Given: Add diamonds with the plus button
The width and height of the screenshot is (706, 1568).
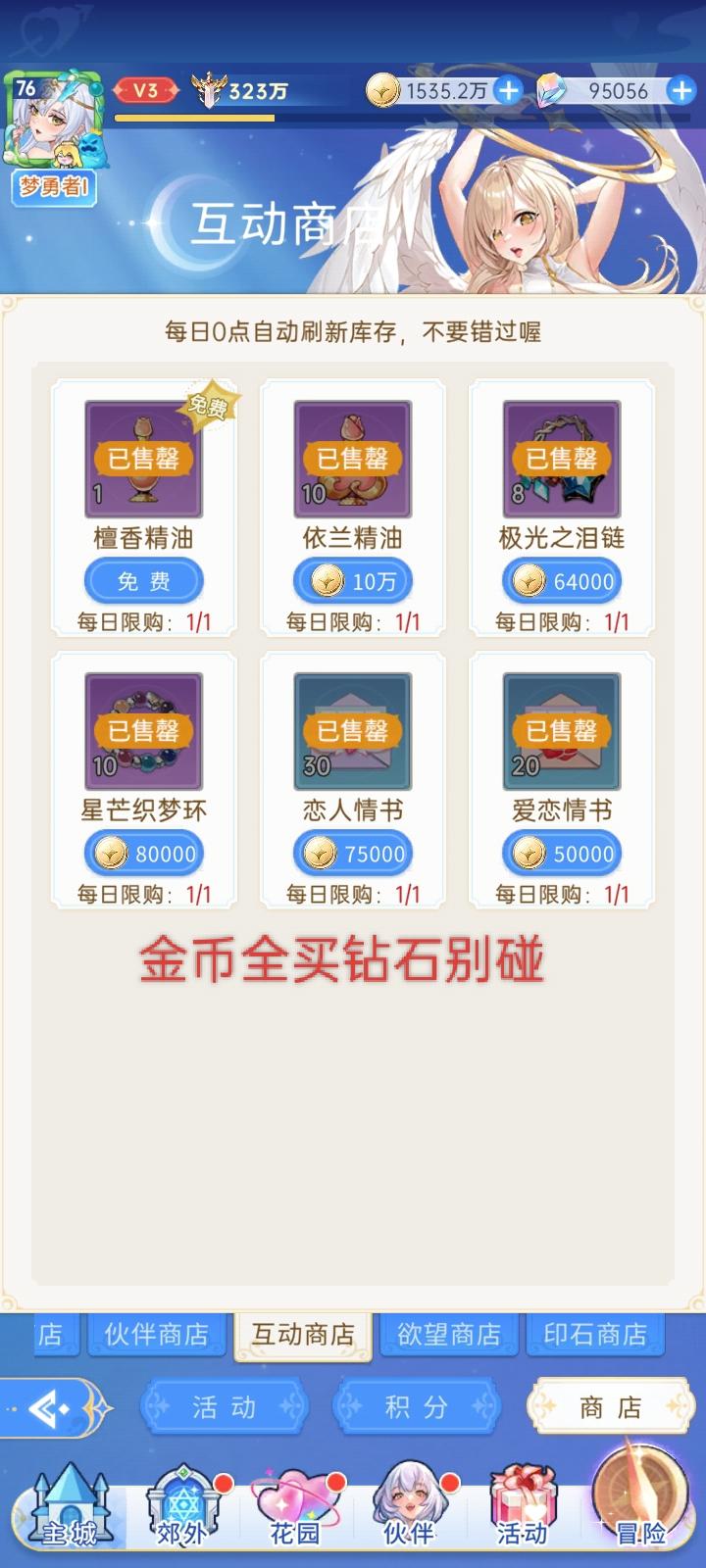Looking at the screenshot, I should pyautogui.click(x=681, y=91).
